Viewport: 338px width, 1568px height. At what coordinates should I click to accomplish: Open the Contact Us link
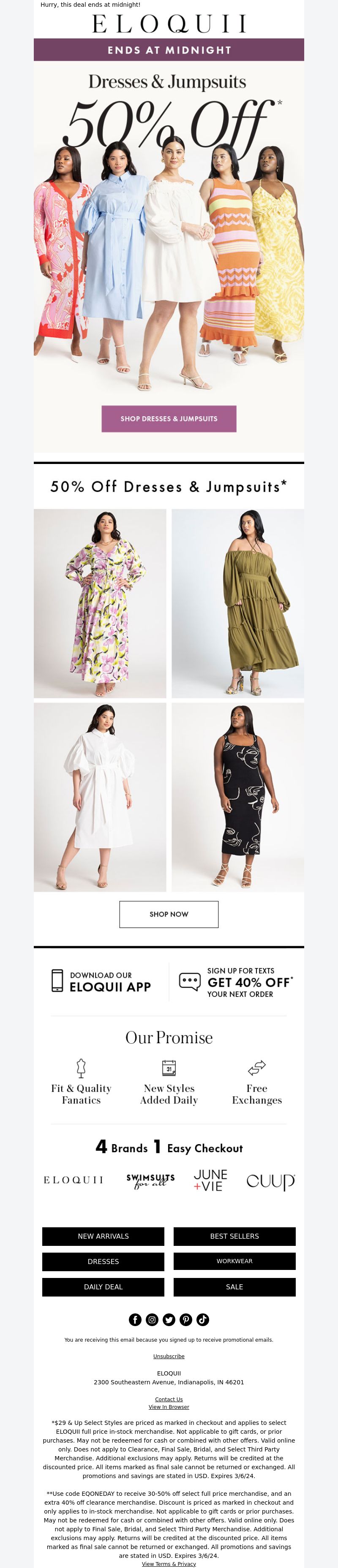(169, 1400)
